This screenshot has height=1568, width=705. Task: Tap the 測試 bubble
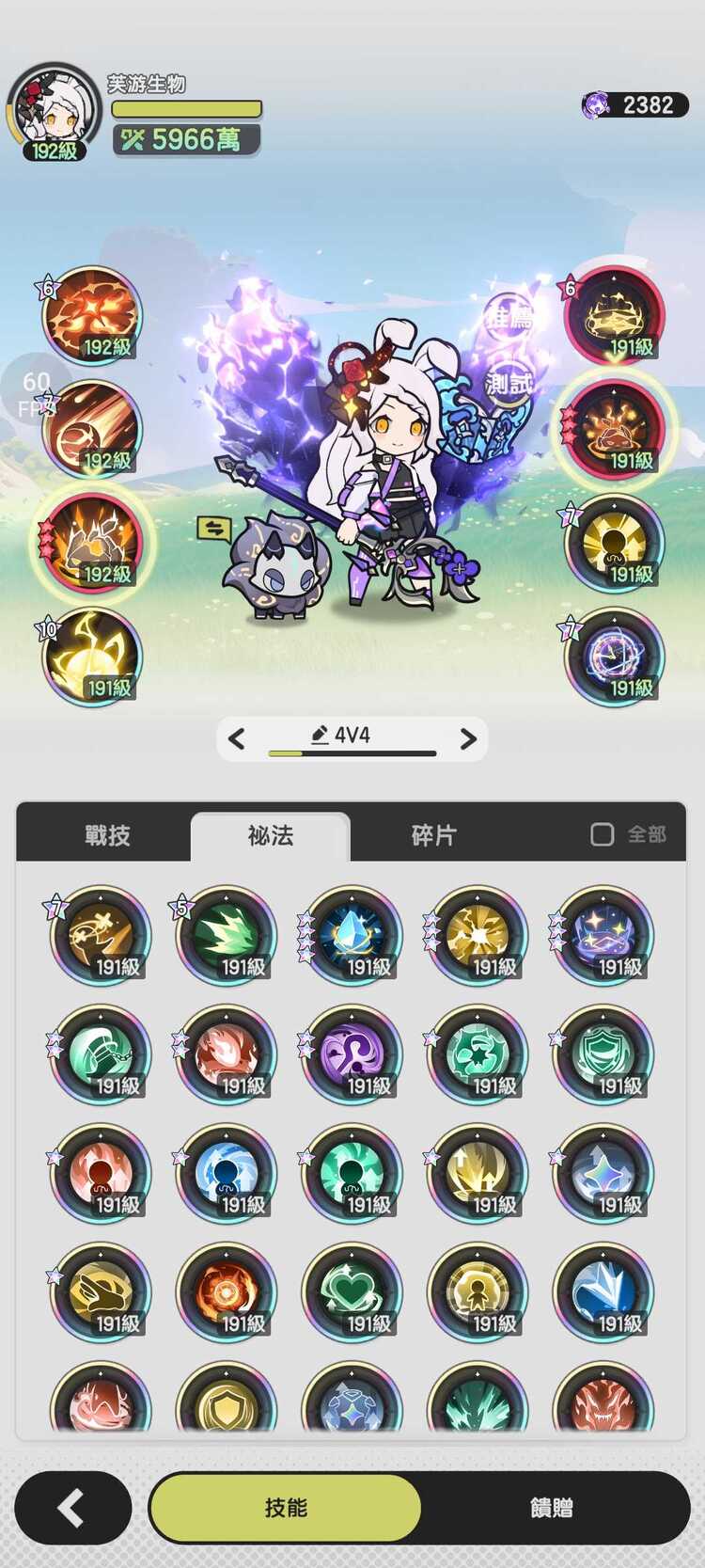509,383
